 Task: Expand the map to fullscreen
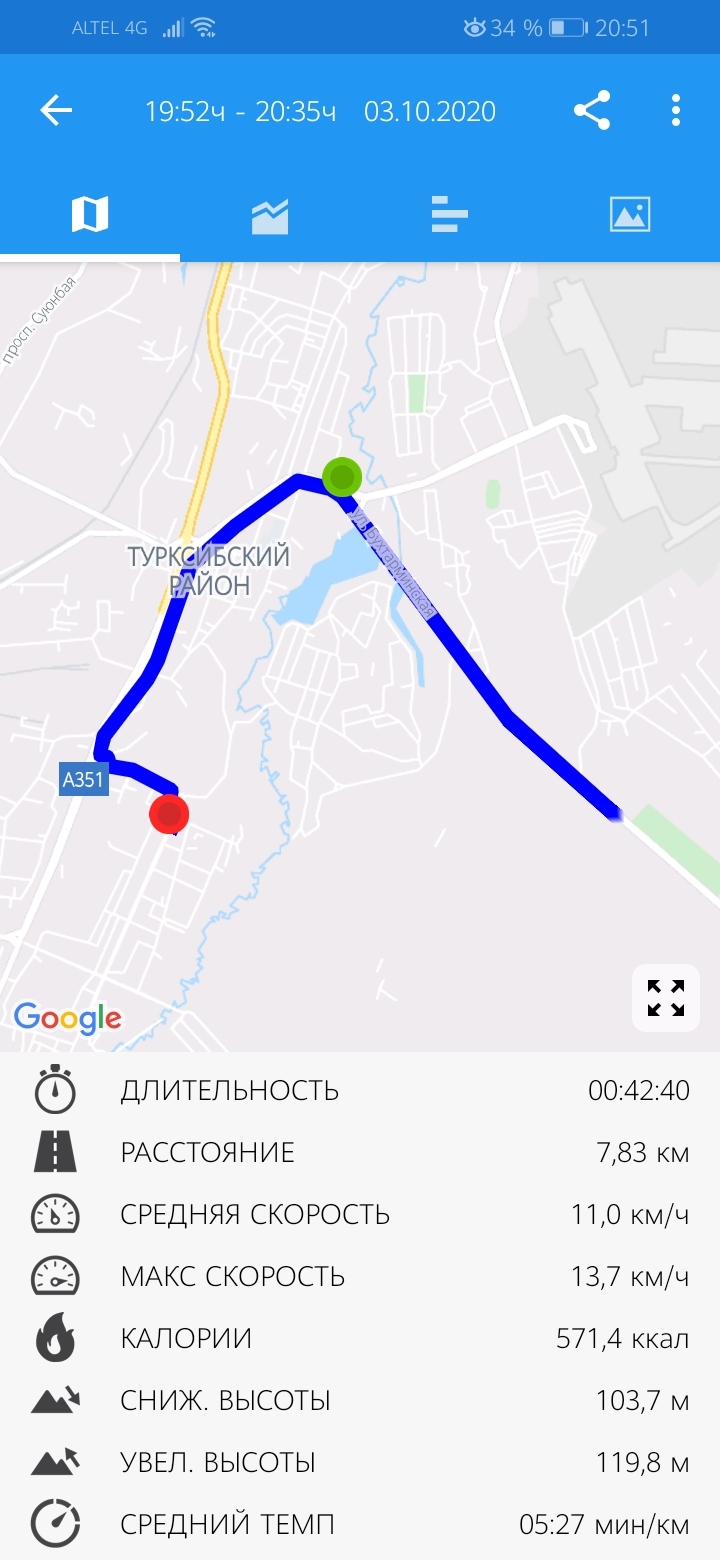click(665, 997)
